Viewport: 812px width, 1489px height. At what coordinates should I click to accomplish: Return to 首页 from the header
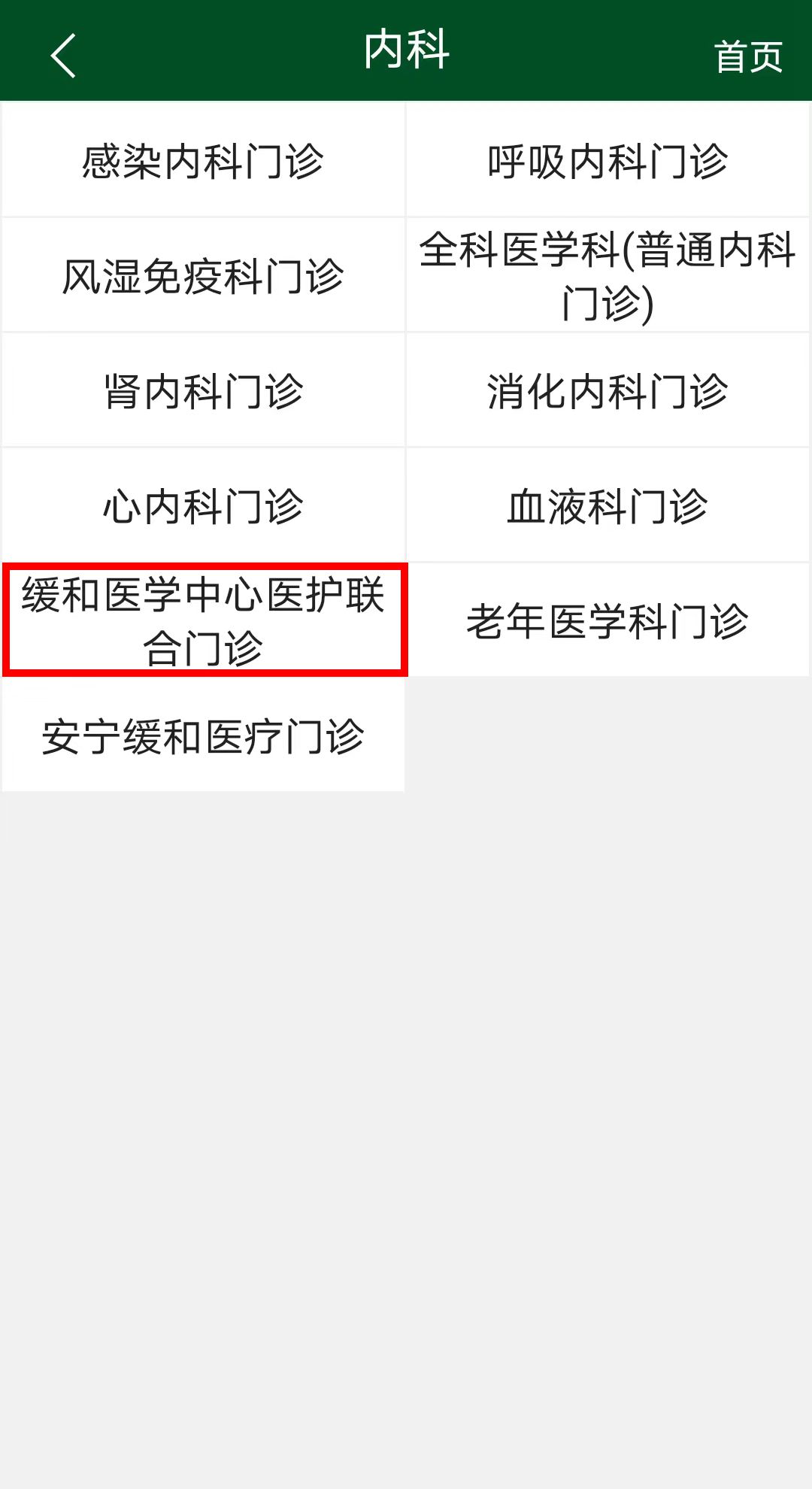tap(747, 57)
